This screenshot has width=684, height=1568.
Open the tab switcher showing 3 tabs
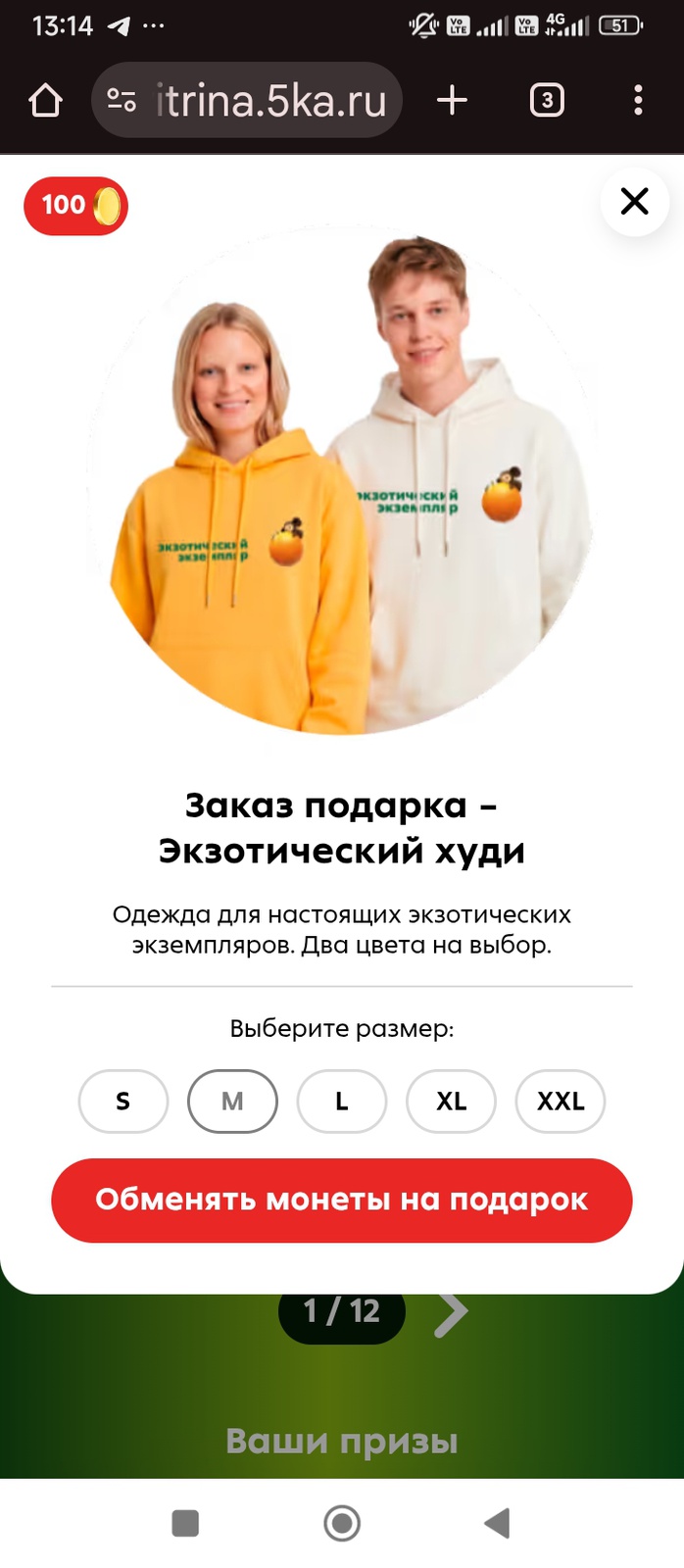pyautogui.click(x=547, y=100)
